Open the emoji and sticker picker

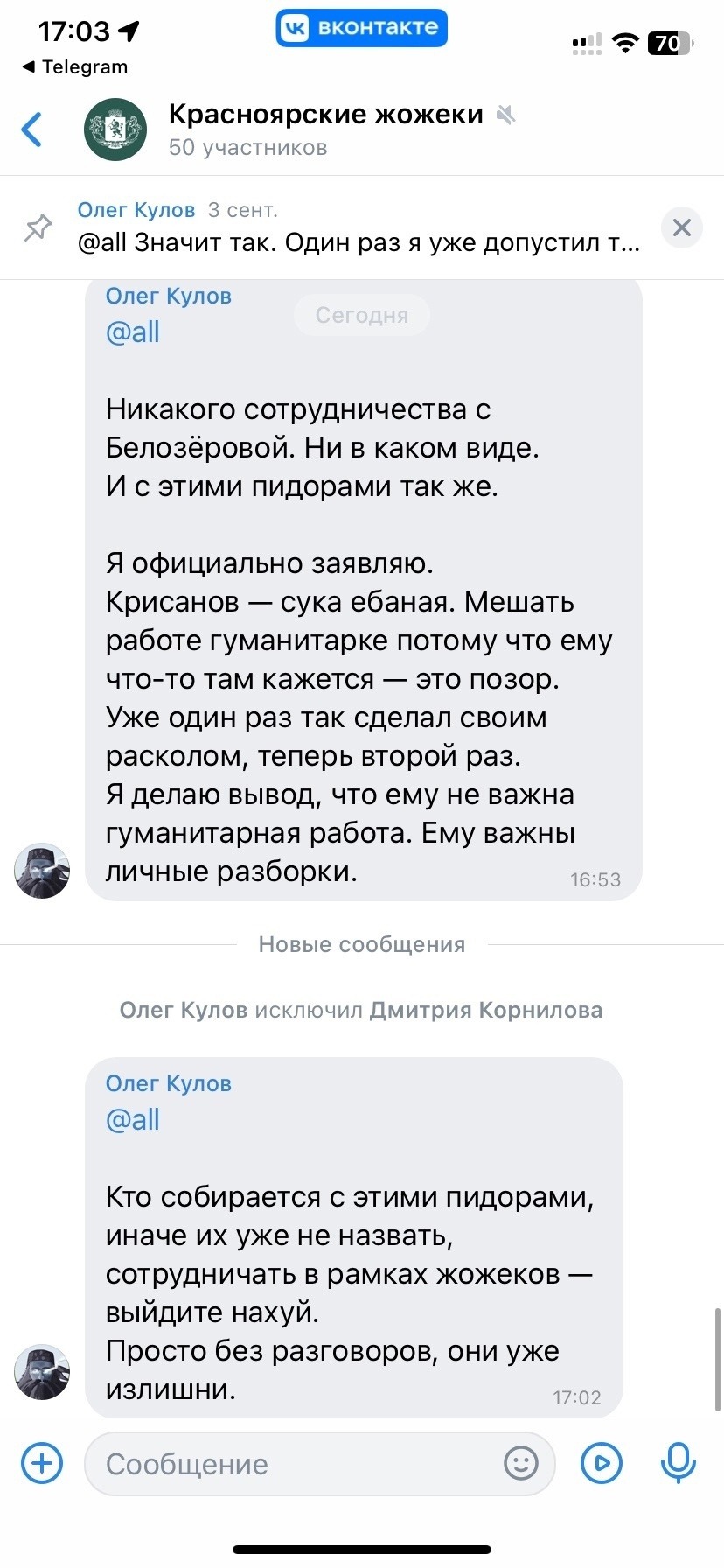[521, 1463]
